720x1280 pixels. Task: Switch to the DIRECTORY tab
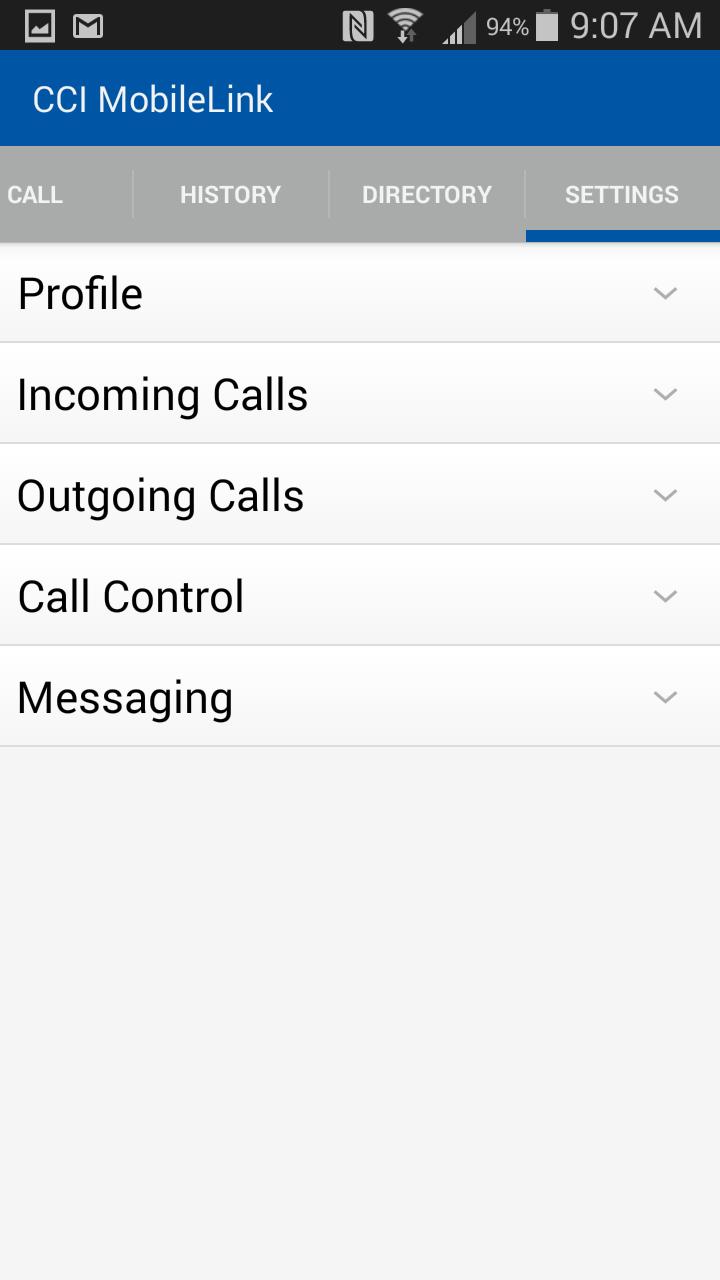tap(427, 193)
